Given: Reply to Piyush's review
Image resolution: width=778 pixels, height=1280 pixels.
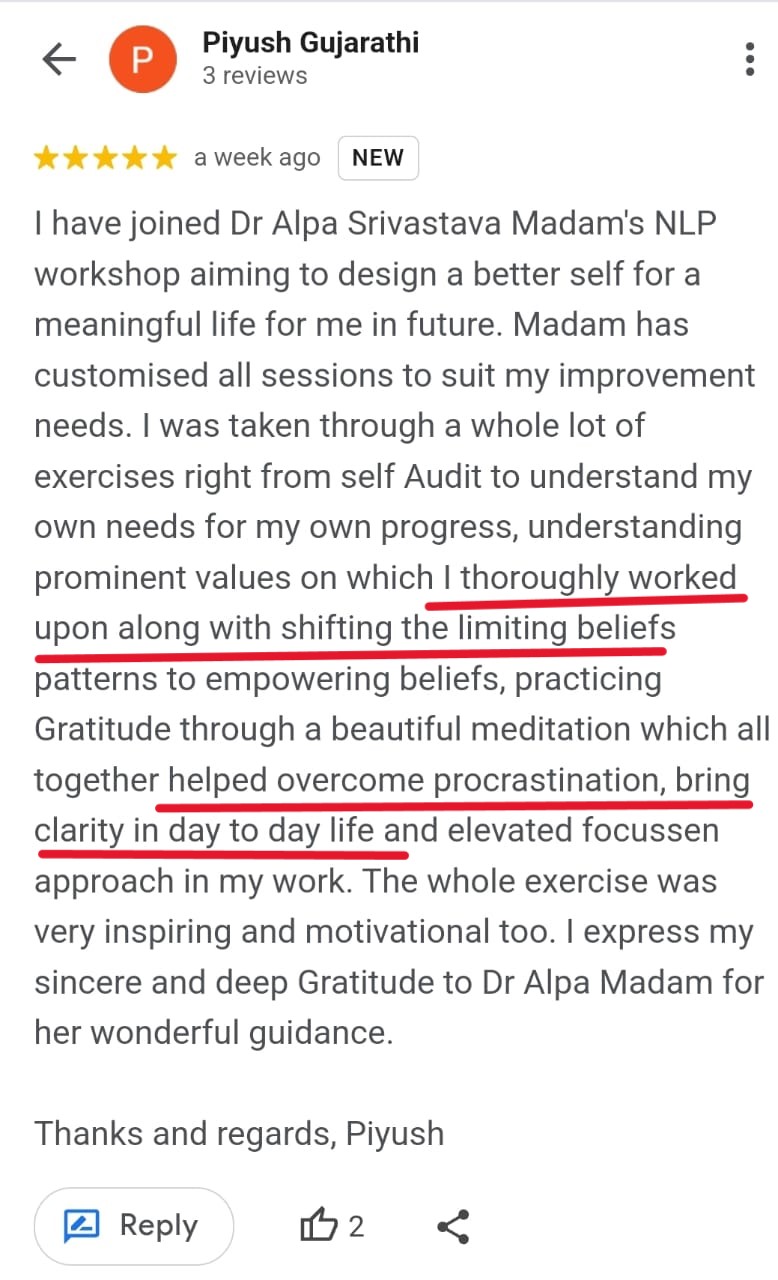Looking at the screenshot, I should [133, 1225].
